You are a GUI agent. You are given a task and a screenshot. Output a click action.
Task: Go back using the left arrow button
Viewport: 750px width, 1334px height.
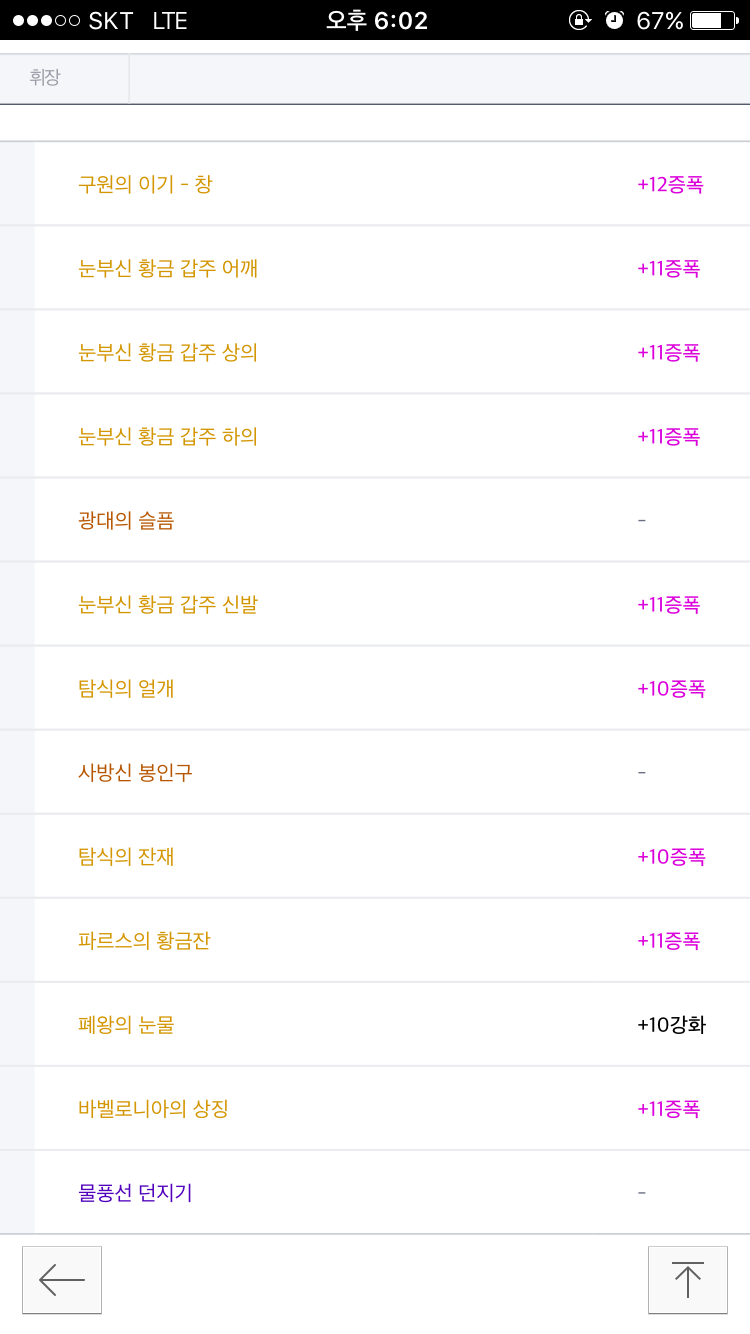pyautogui.click(x=62, y=1279)
